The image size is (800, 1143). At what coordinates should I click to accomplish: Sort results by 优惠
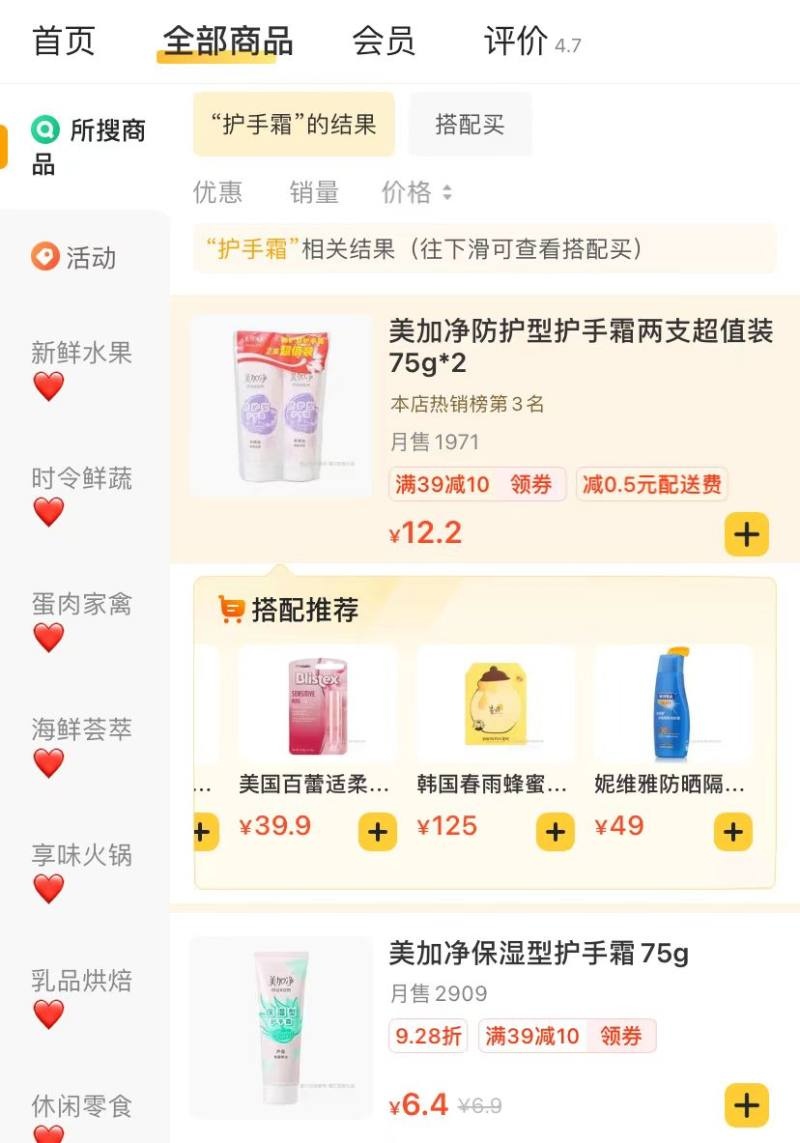tap(217, 192)
